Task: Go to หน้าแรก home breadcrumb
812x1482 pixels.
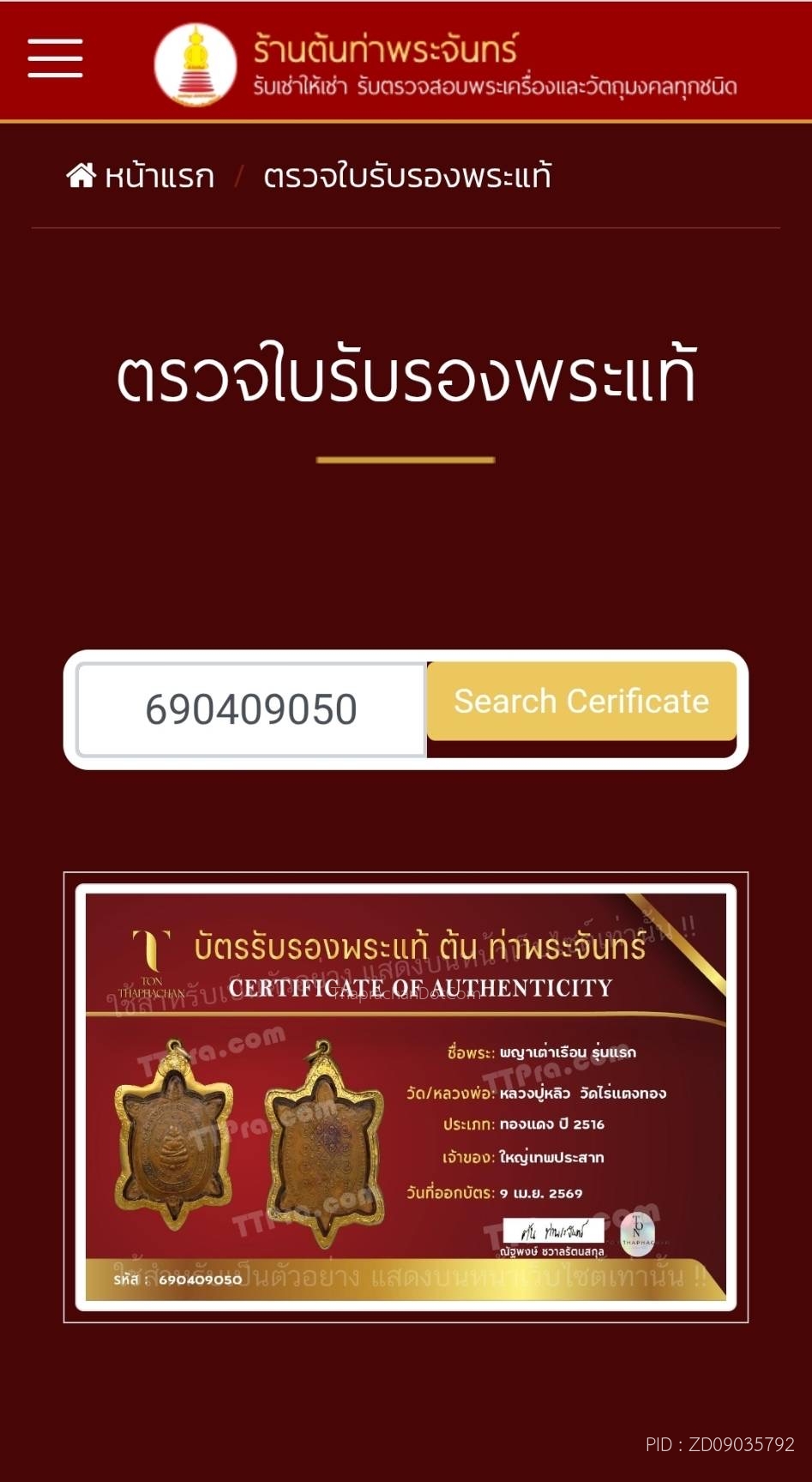Action: (141, 177)
